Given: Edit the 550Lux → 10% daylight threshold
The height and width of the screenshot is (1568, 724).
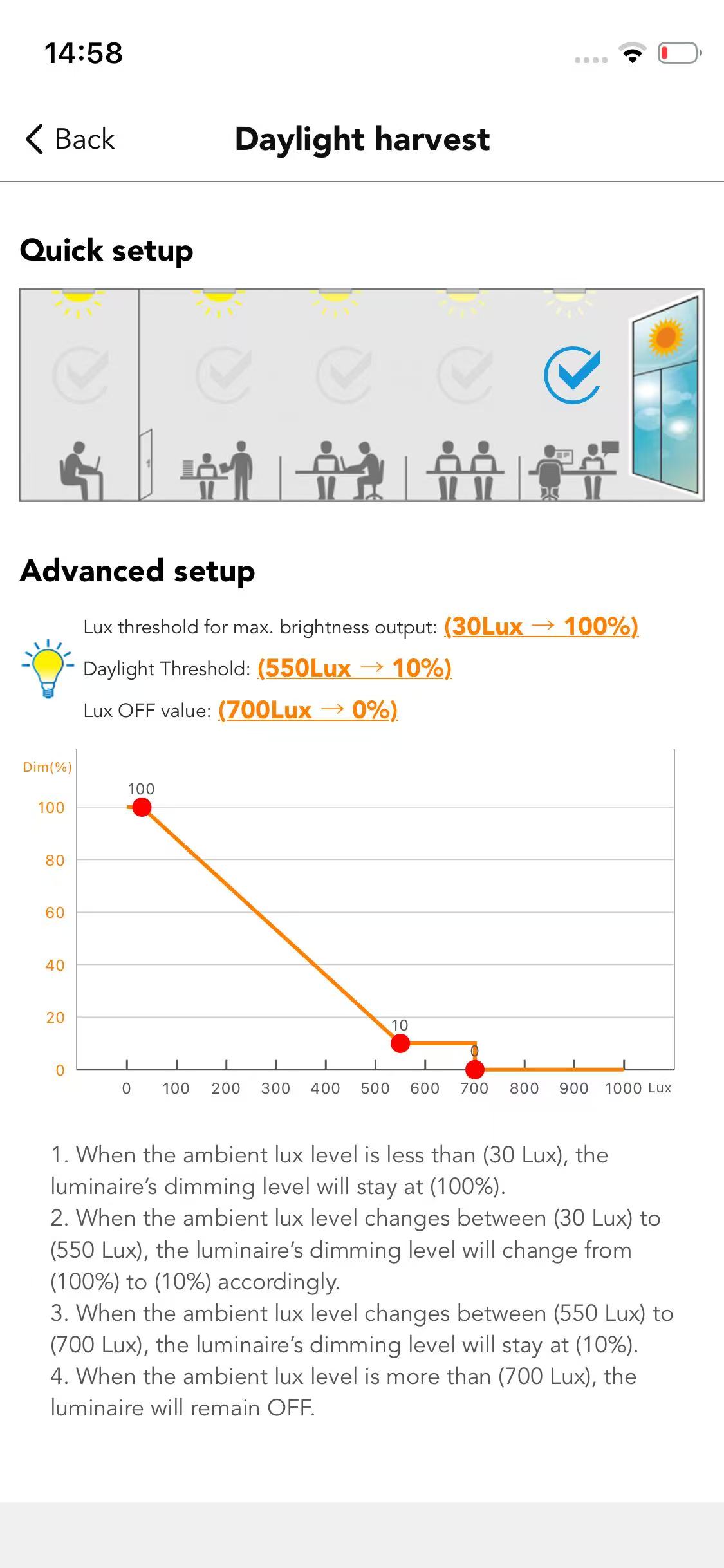Looking at the screenshot, I should coord(355,668).
